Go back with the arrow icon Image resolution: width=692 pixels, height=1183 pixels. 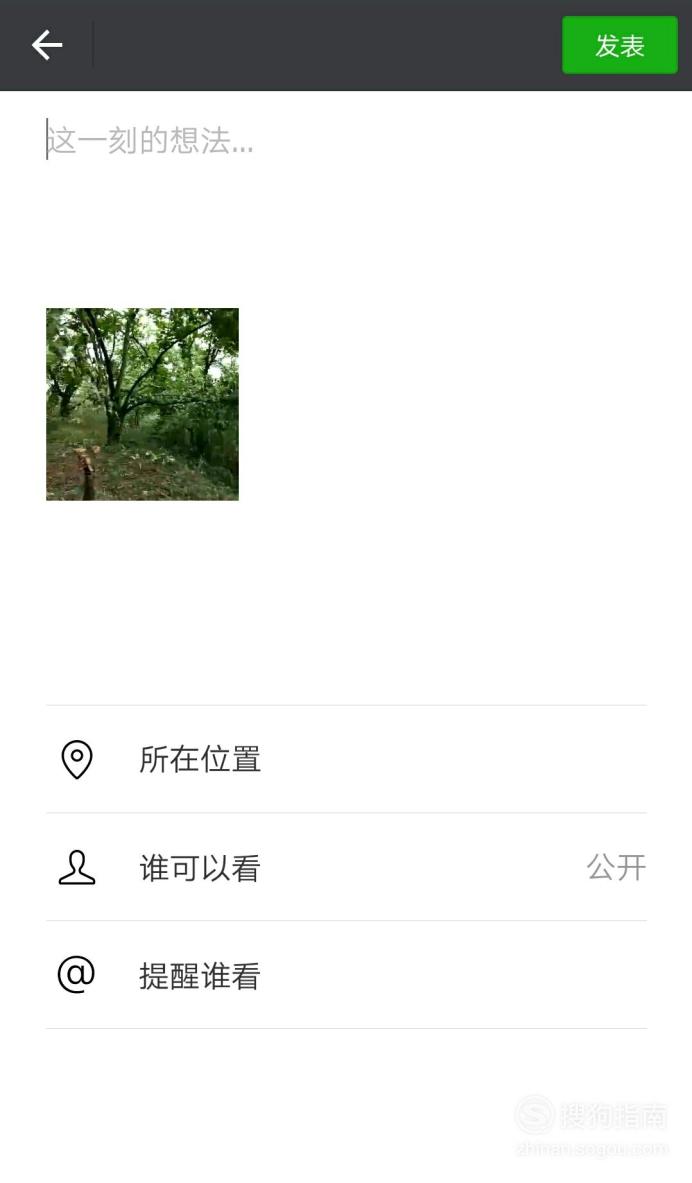pyautogui.click(x=46, y=45)
